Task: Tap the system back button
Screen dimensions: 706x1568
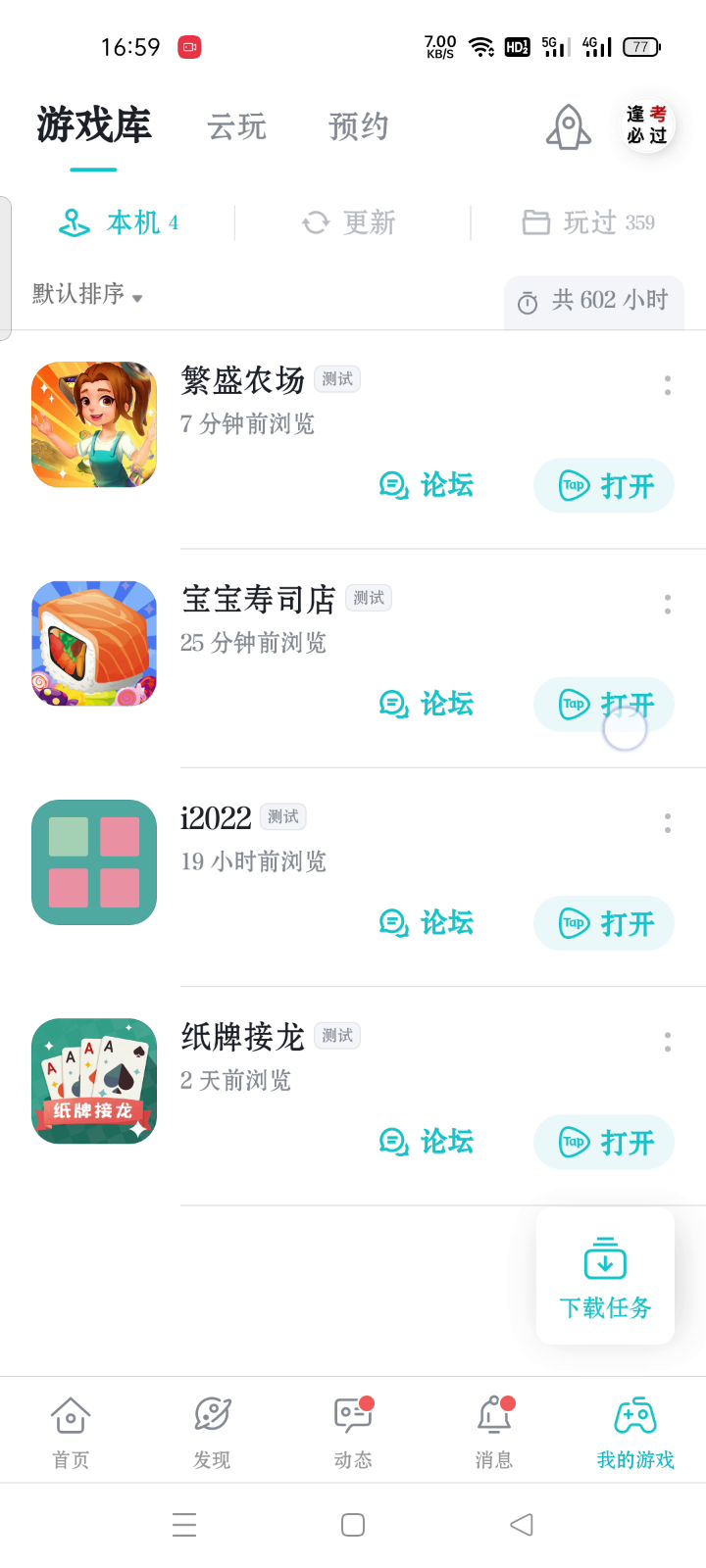Action: pos(522,1525)
